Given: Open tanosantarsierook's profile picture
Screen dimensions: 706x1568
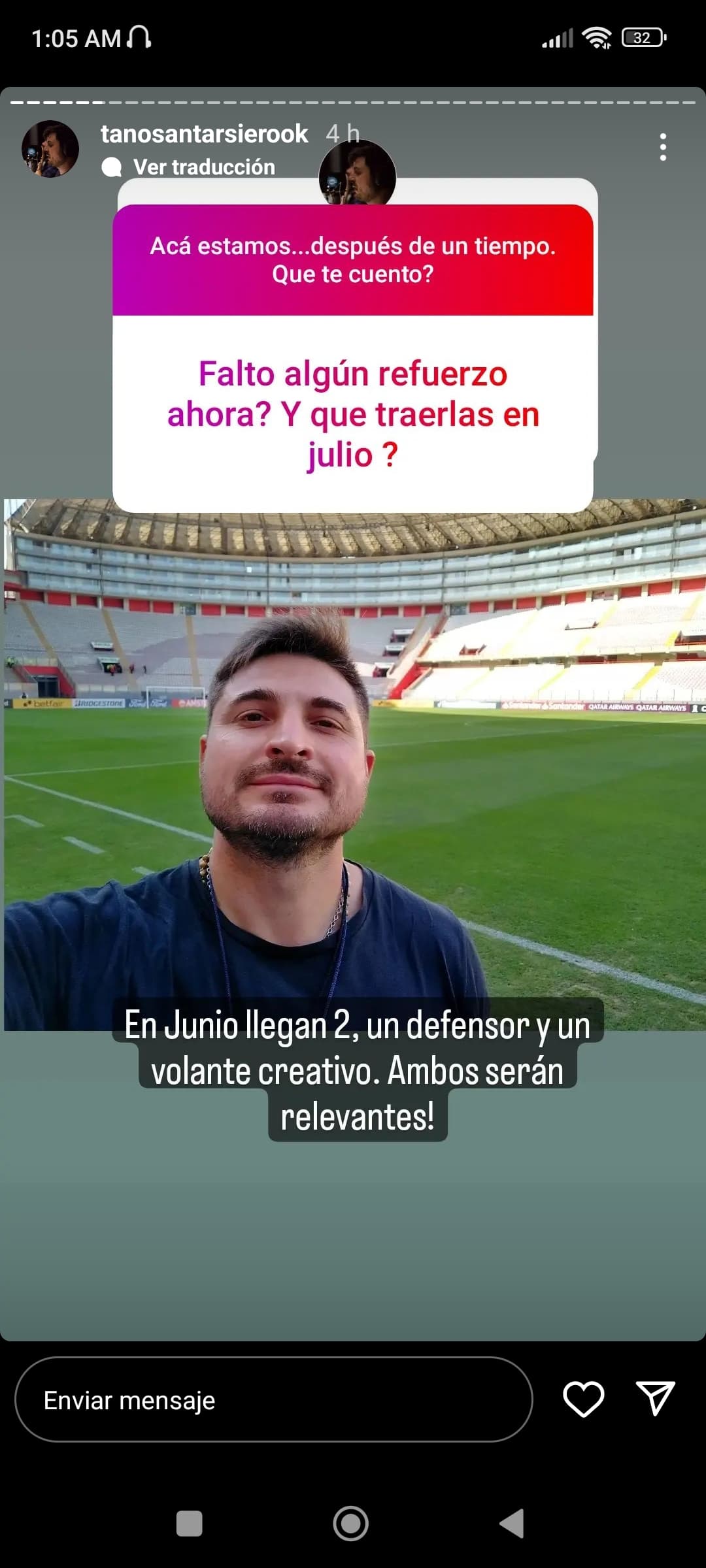Looking at the screenshot, I should coord(50,149).
